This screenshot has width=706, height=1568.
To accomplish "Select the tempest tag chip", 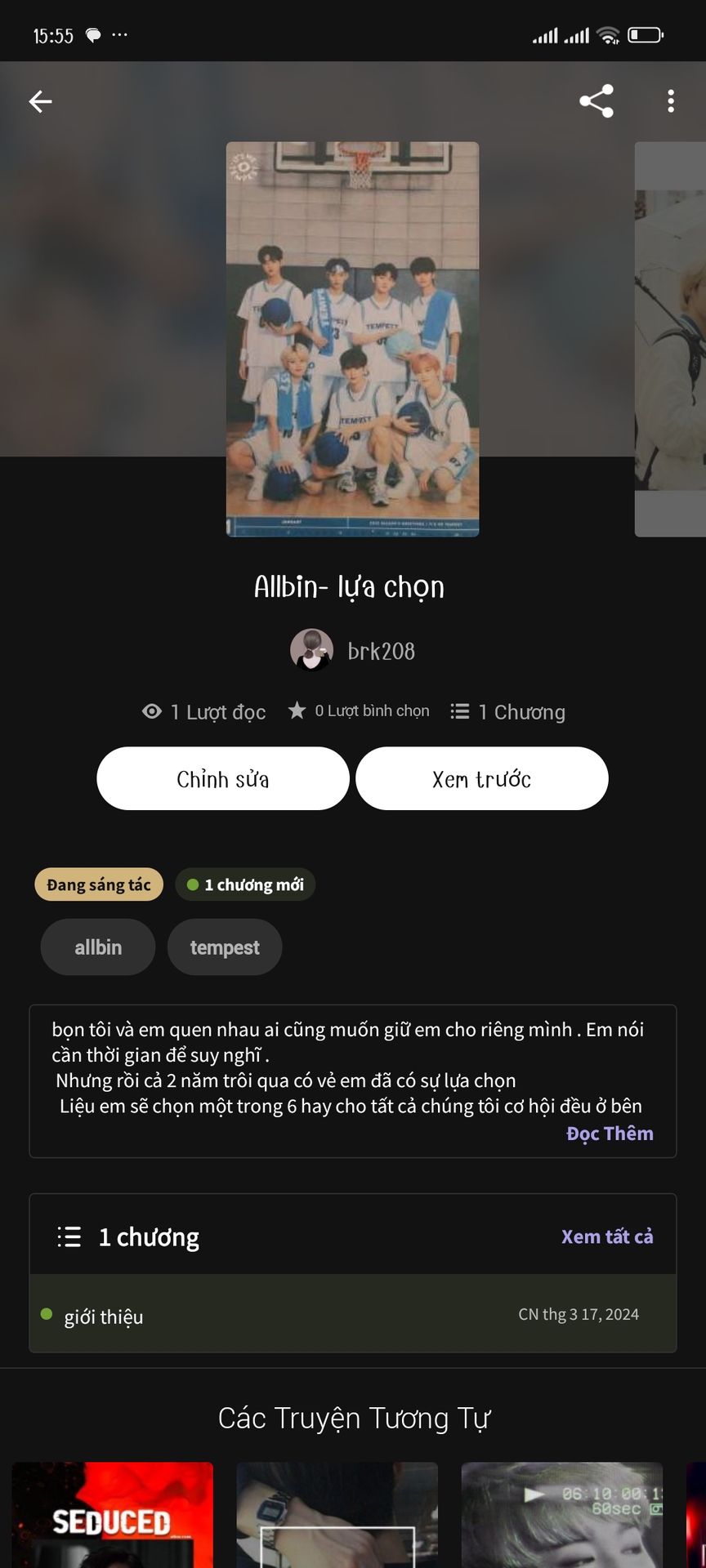I will [x=225, y=947].
